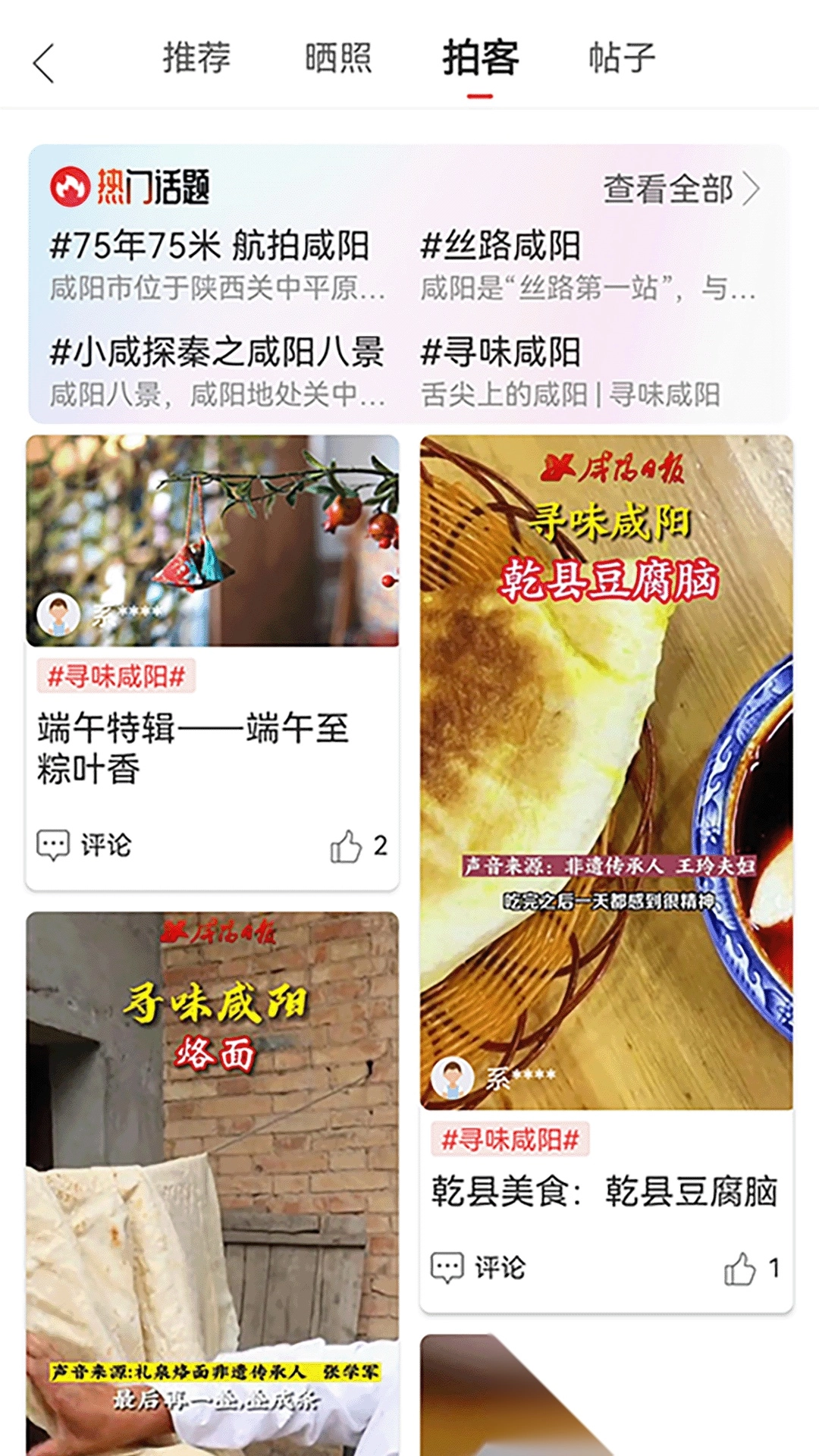Tap #寻味咸阳# tag under 乾县豆腐脑
This screenshot has width=819, height=1456.
(x=510, y=1139)
